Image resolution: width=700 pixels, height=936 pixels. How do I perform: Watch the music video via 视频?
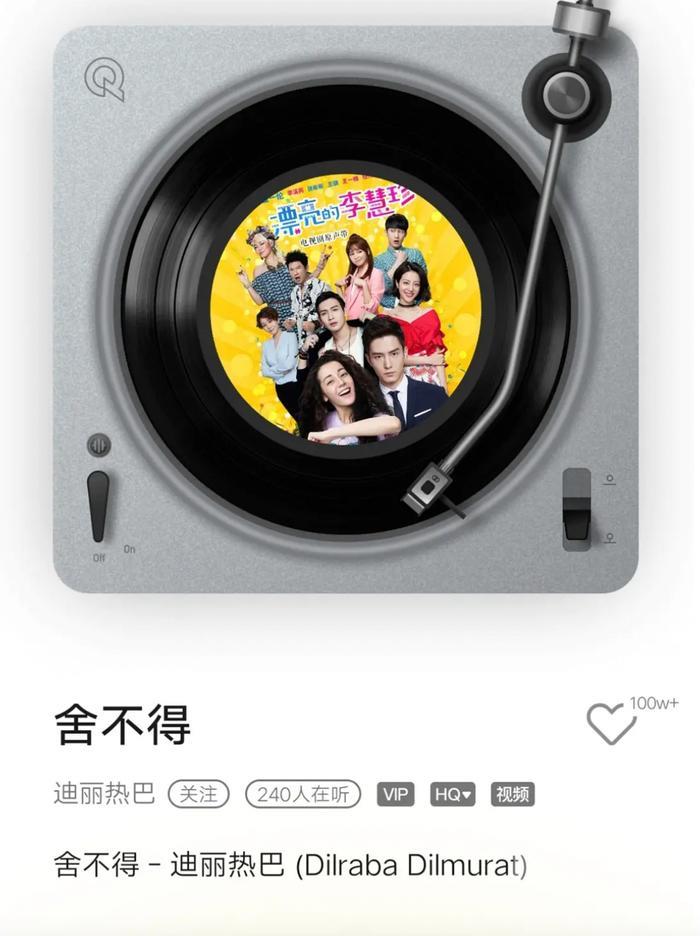click(x=513, y=795)
